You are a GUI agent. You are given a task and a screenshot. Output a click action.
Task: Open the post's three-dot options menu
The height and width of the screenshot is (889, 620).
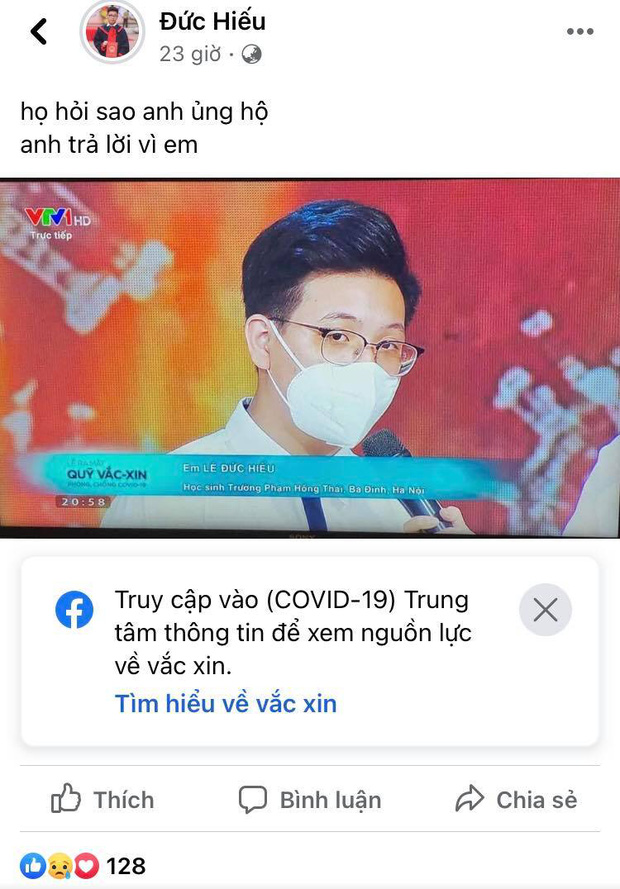(x=580, y=32)
